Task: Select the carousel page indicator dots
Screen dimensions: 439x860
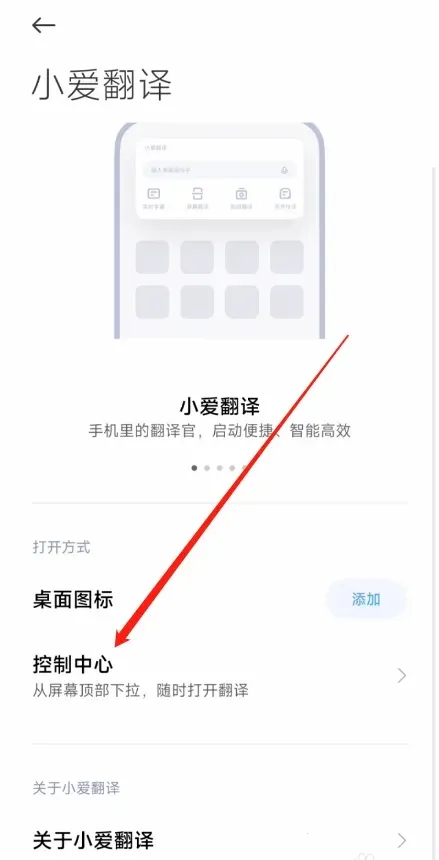Action: (220, 468)
